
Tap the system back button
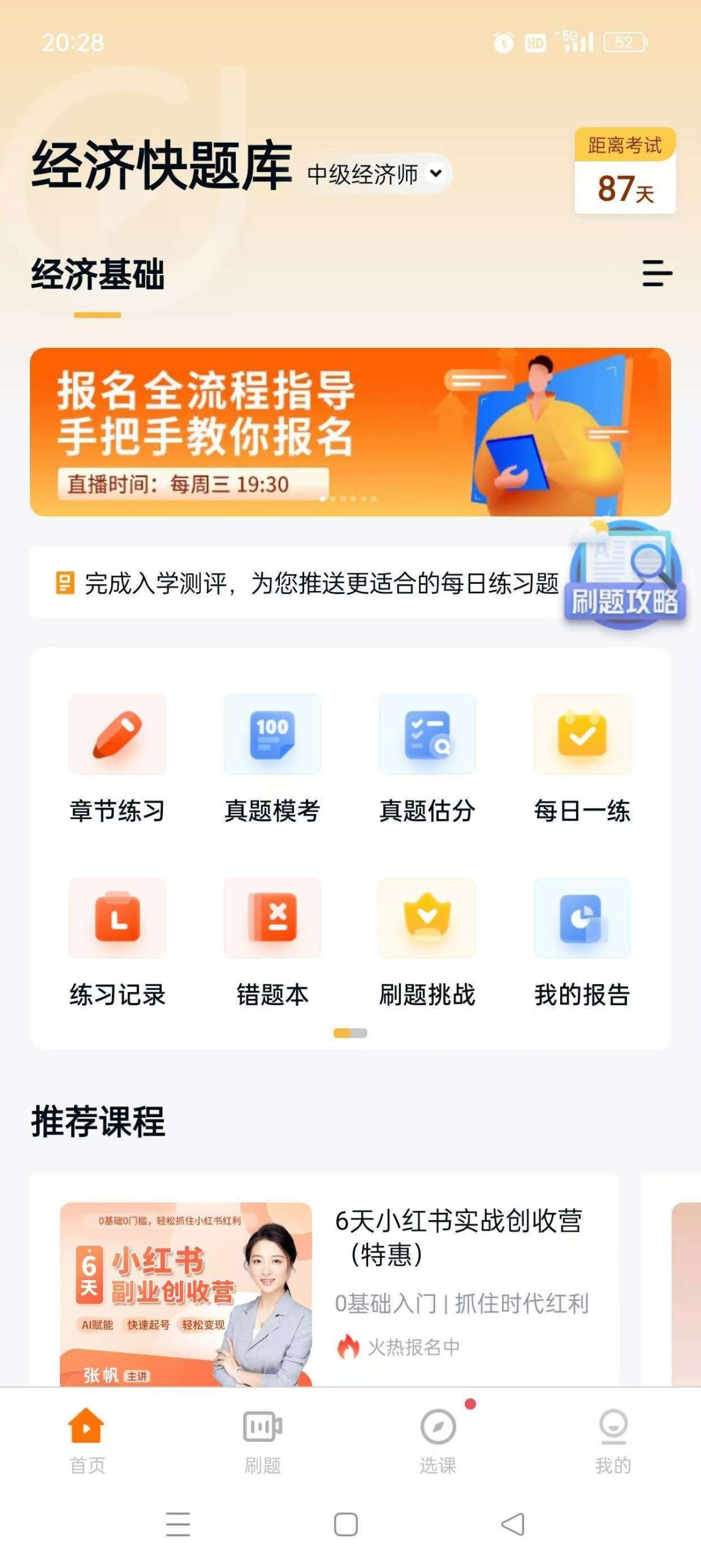tap(513, 1523)
